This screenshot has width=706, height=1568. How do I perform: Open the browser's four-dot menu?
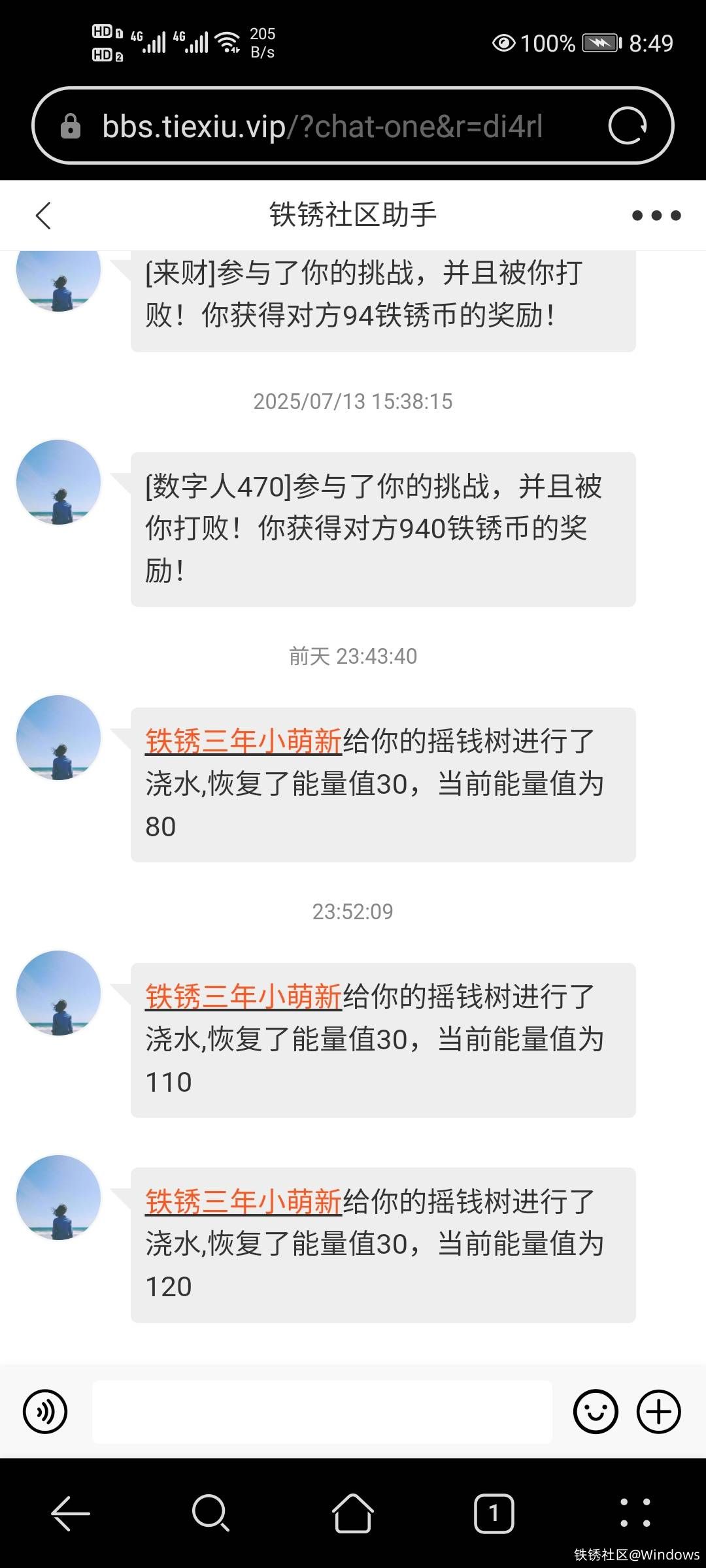[635, 1513]
